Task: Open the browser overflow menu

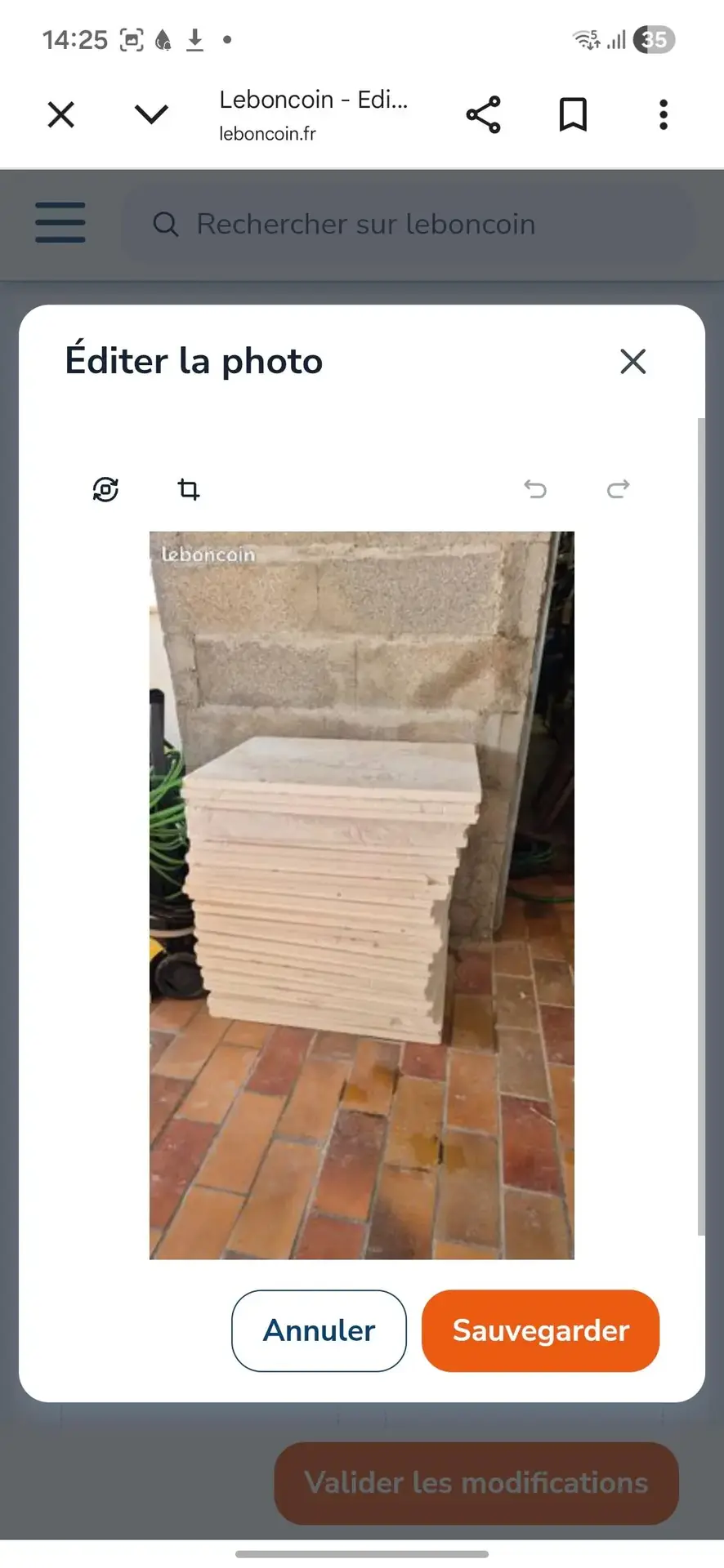Action: click(663, 115)
